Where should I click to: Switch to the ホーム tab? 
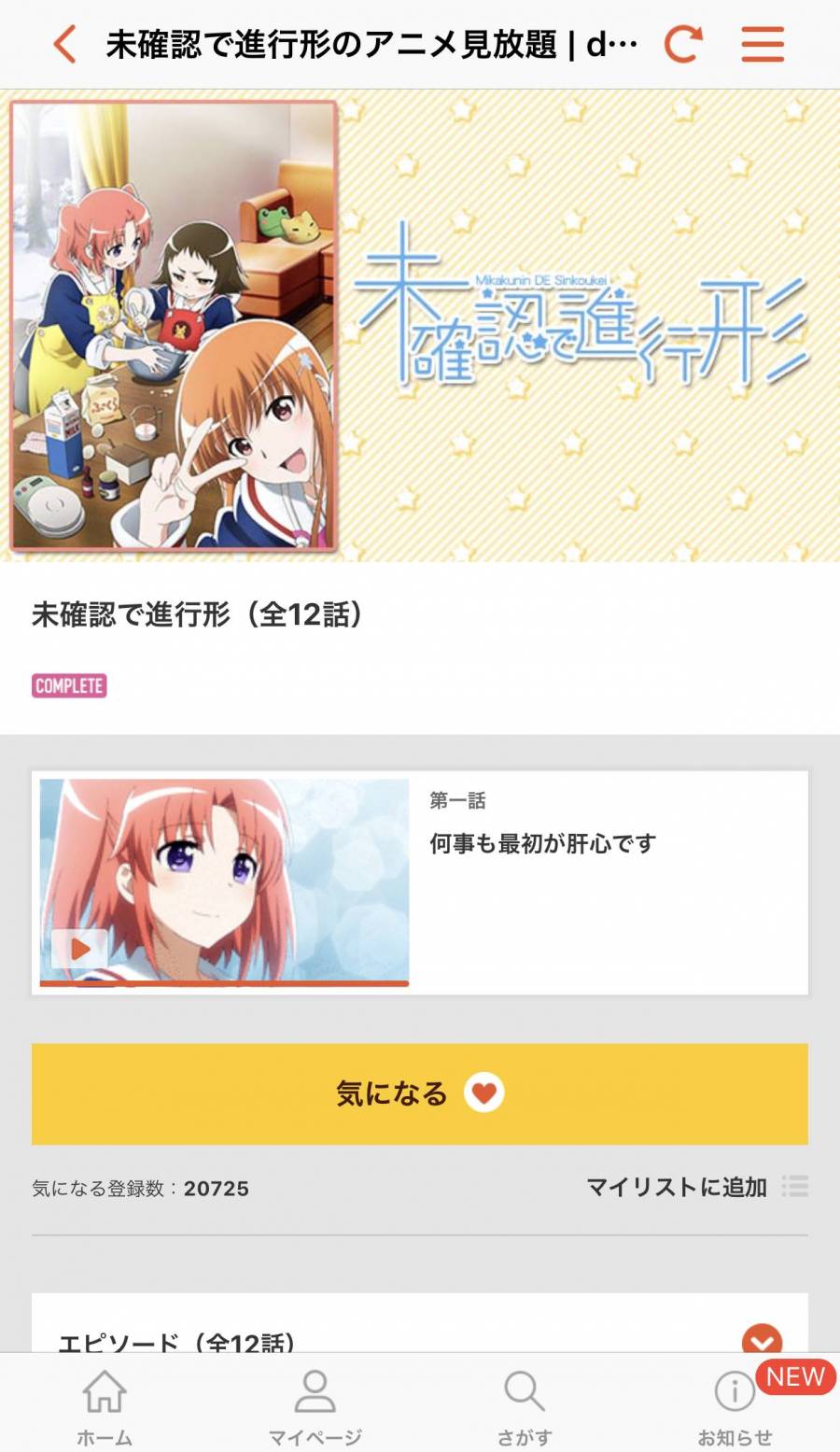(x=105, y=1405)
